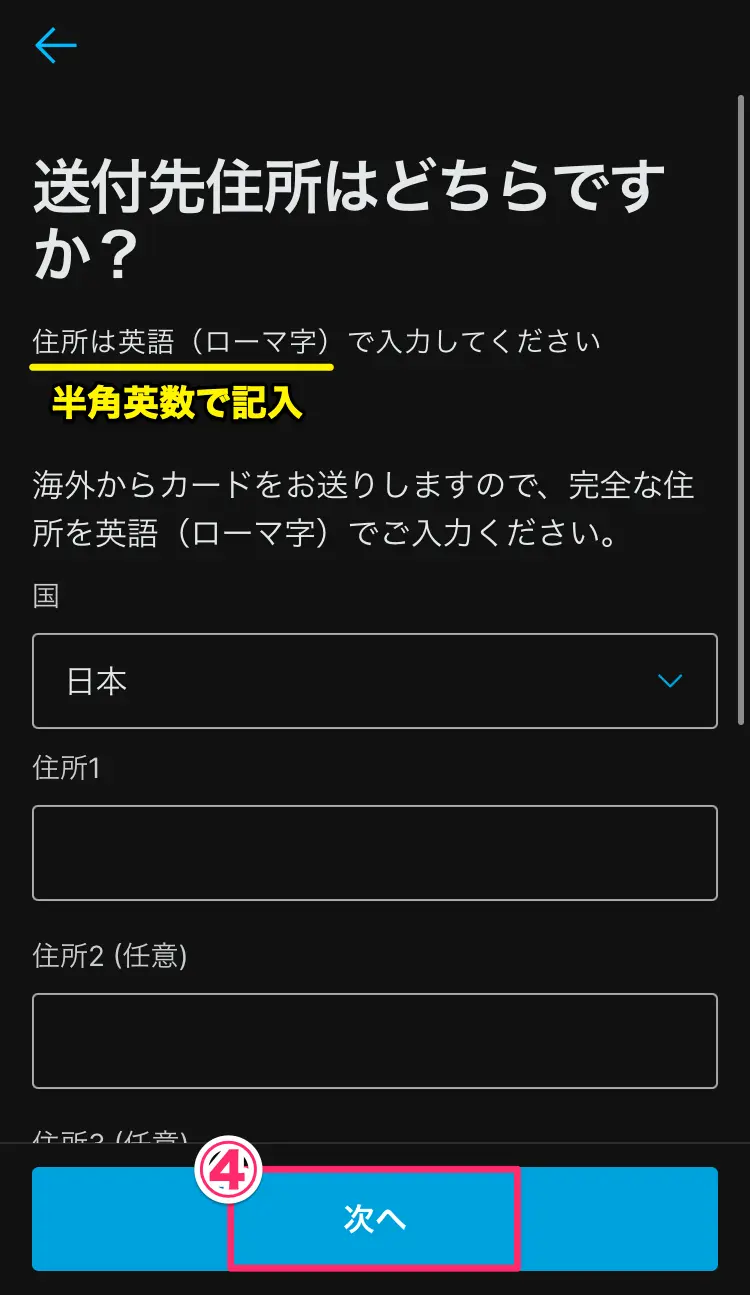Image resolution: width=750 pixels, height=1295 pixels.
Task: Open the 国 country dropdown showing 日本
Action: coord(375,681)
